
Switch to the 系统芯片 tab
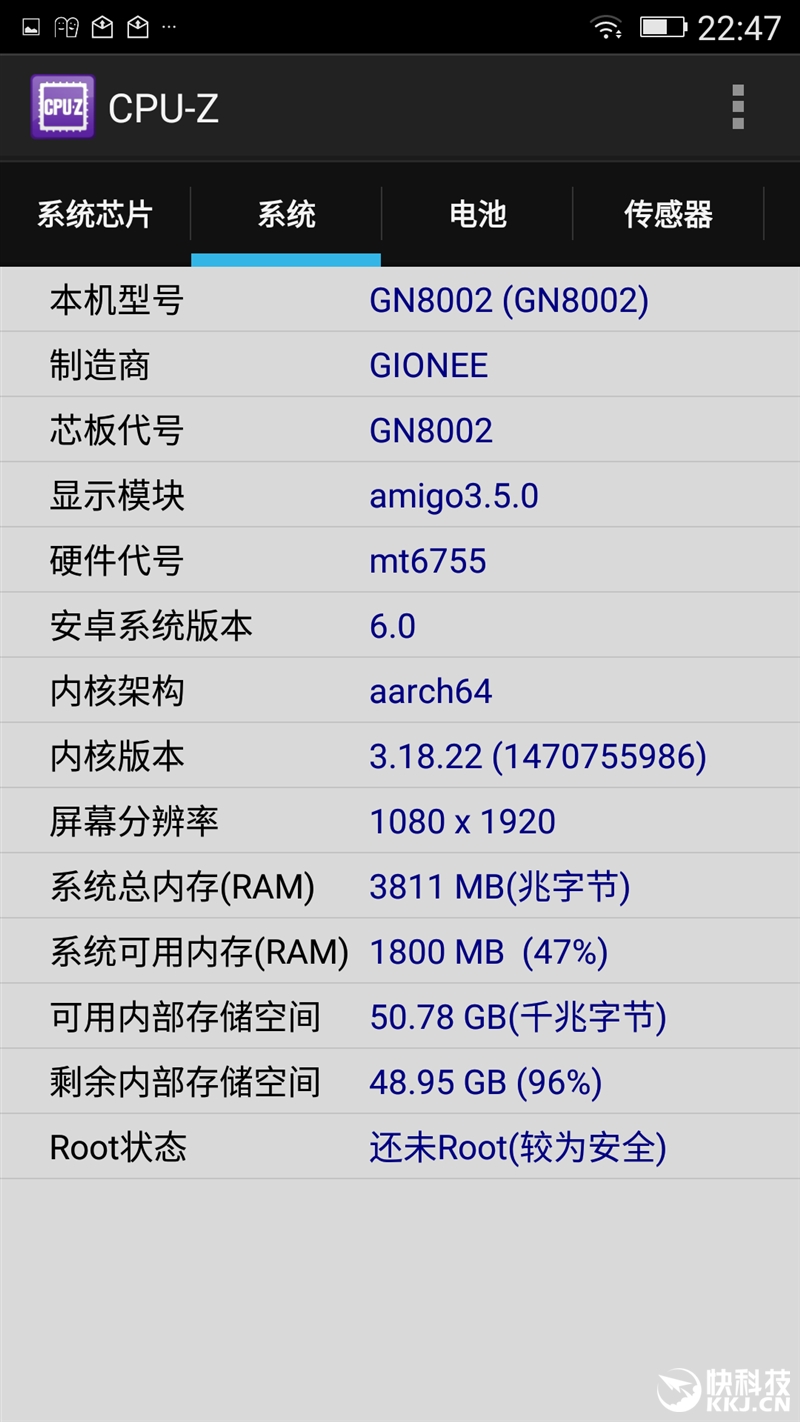tap(95, 214)
